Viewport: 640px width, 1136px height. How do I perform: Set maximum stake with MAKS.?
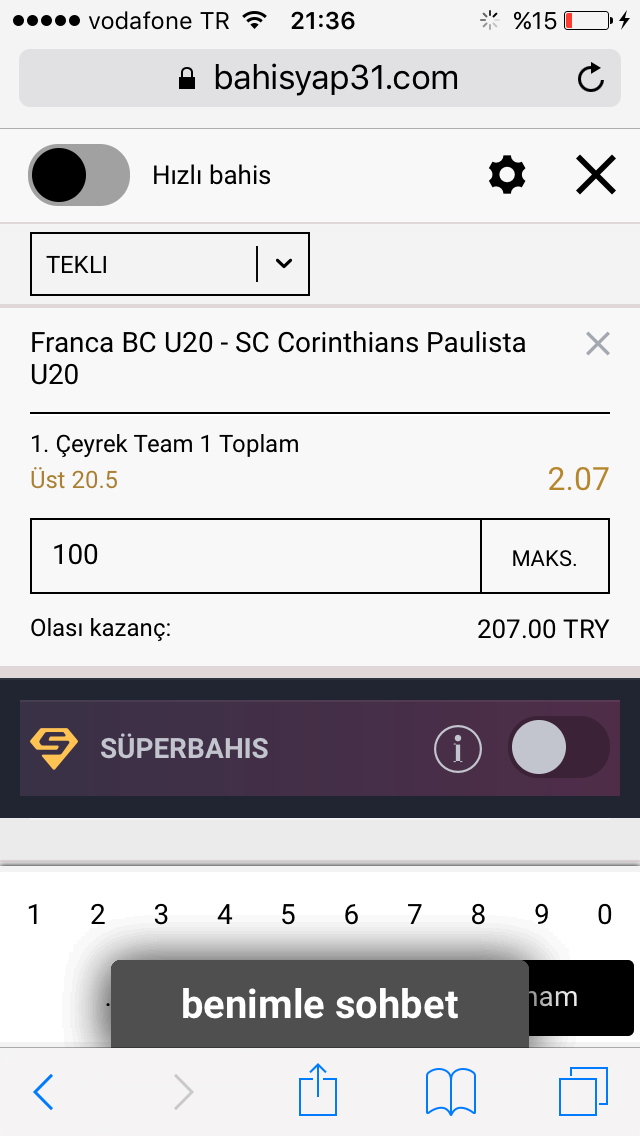[x=544, y=556]
